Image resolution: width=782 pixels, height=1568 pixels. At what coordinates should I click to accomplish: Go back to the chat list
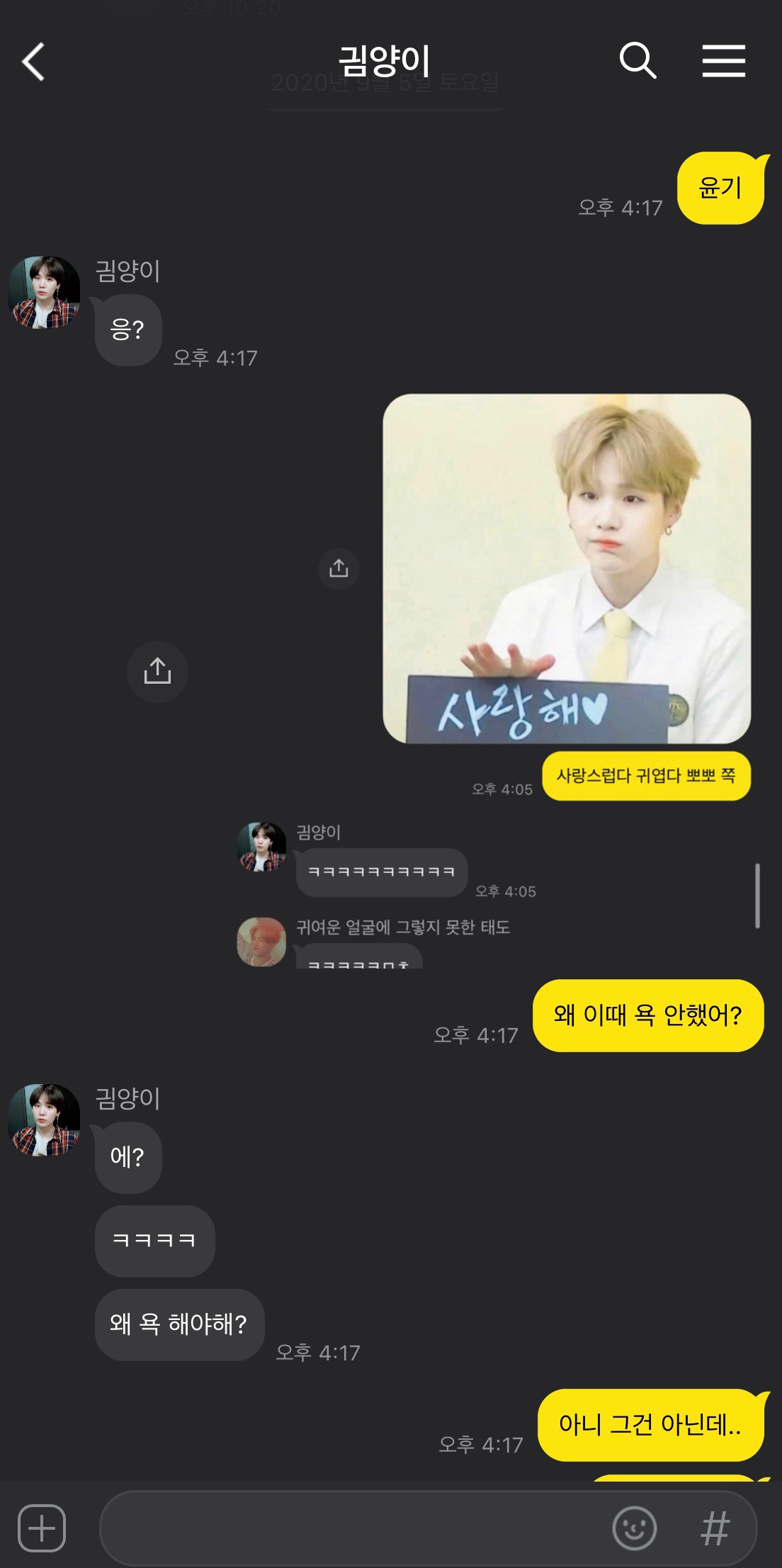pyautogui.click(x=33, y=62)
